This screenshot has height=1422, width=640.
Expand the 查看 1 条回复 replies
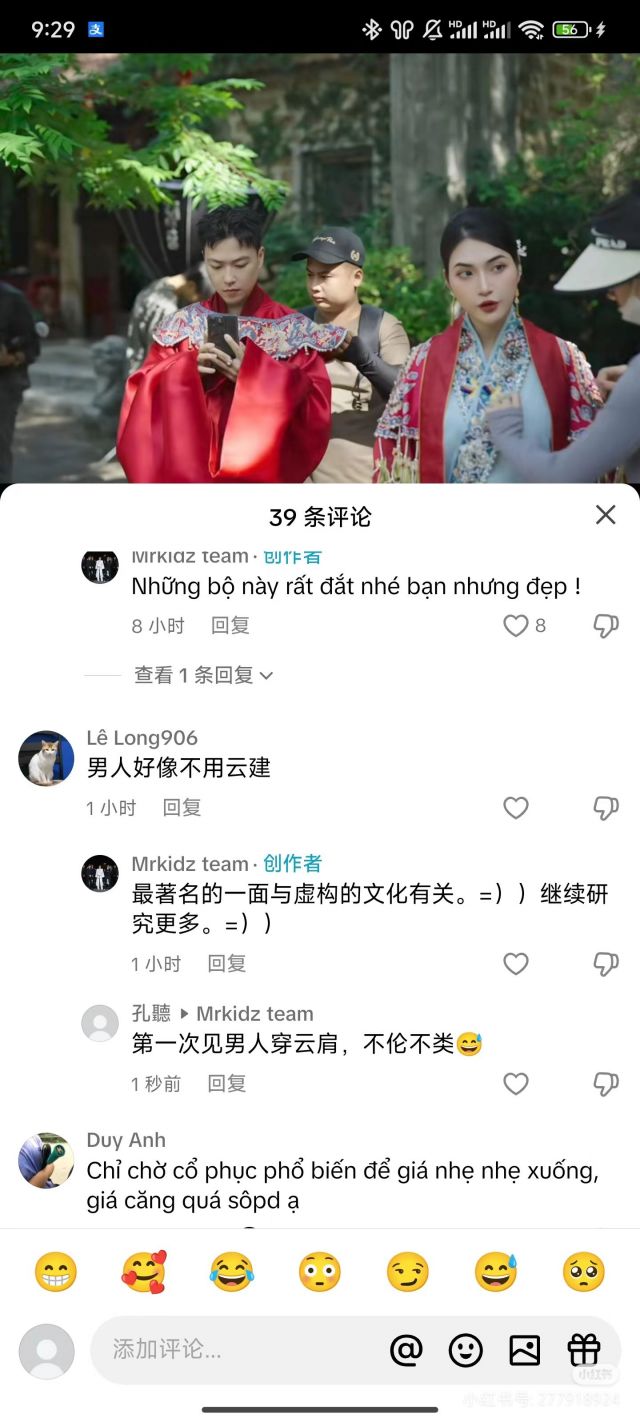pyautogui.click(x=204, y=675)
